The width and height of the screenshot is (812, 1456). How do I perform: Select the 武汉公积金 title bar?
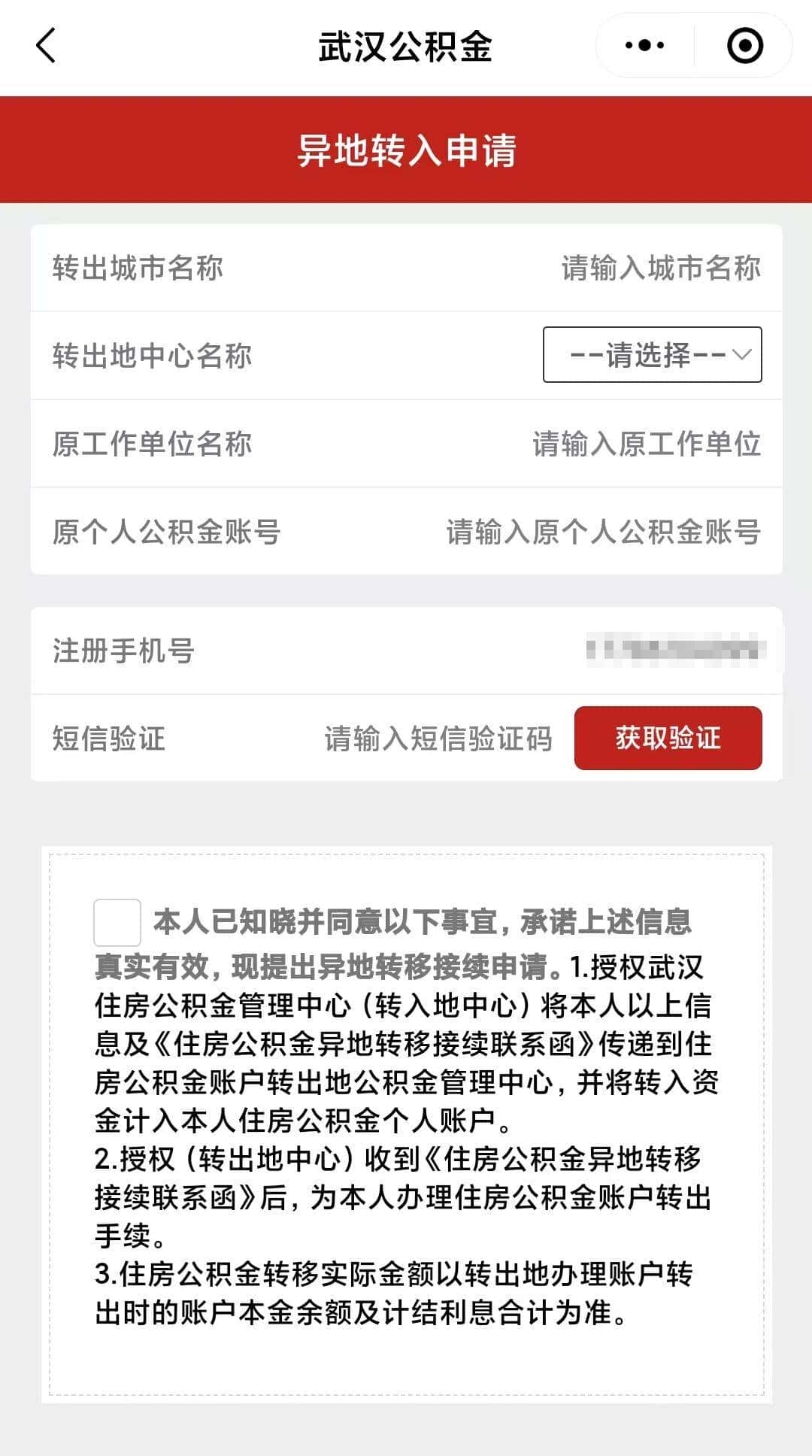click(406, 47)
